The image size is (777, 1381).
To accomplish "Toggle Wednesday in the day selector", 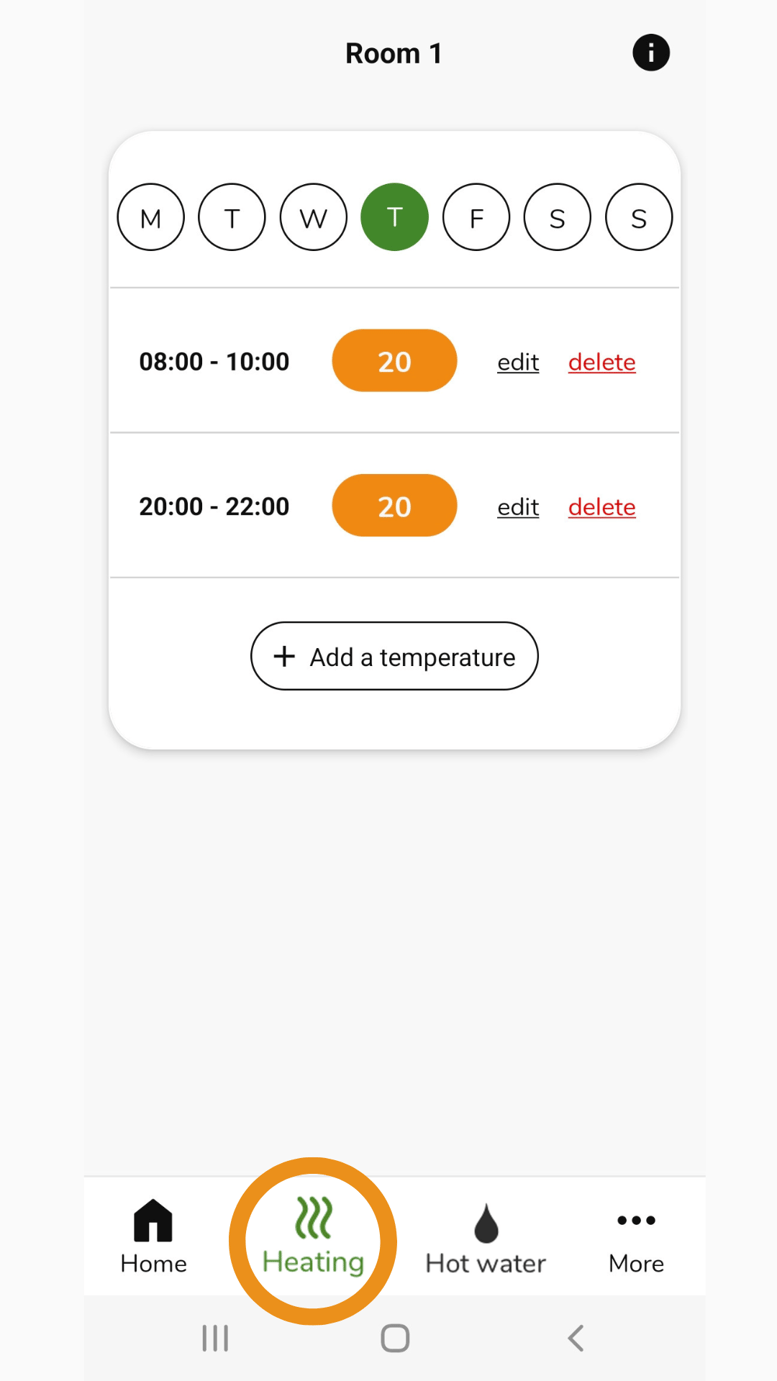I will (x=313, y=217).
